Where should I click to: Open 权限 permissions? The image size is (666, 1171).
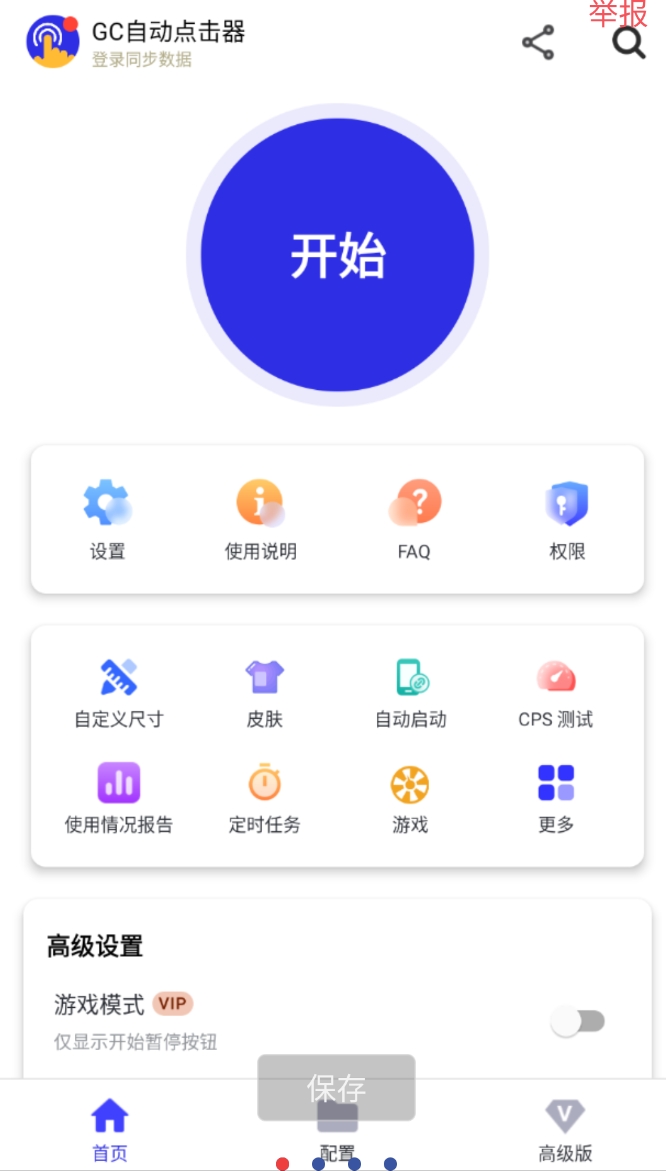(x=567, y=520)
